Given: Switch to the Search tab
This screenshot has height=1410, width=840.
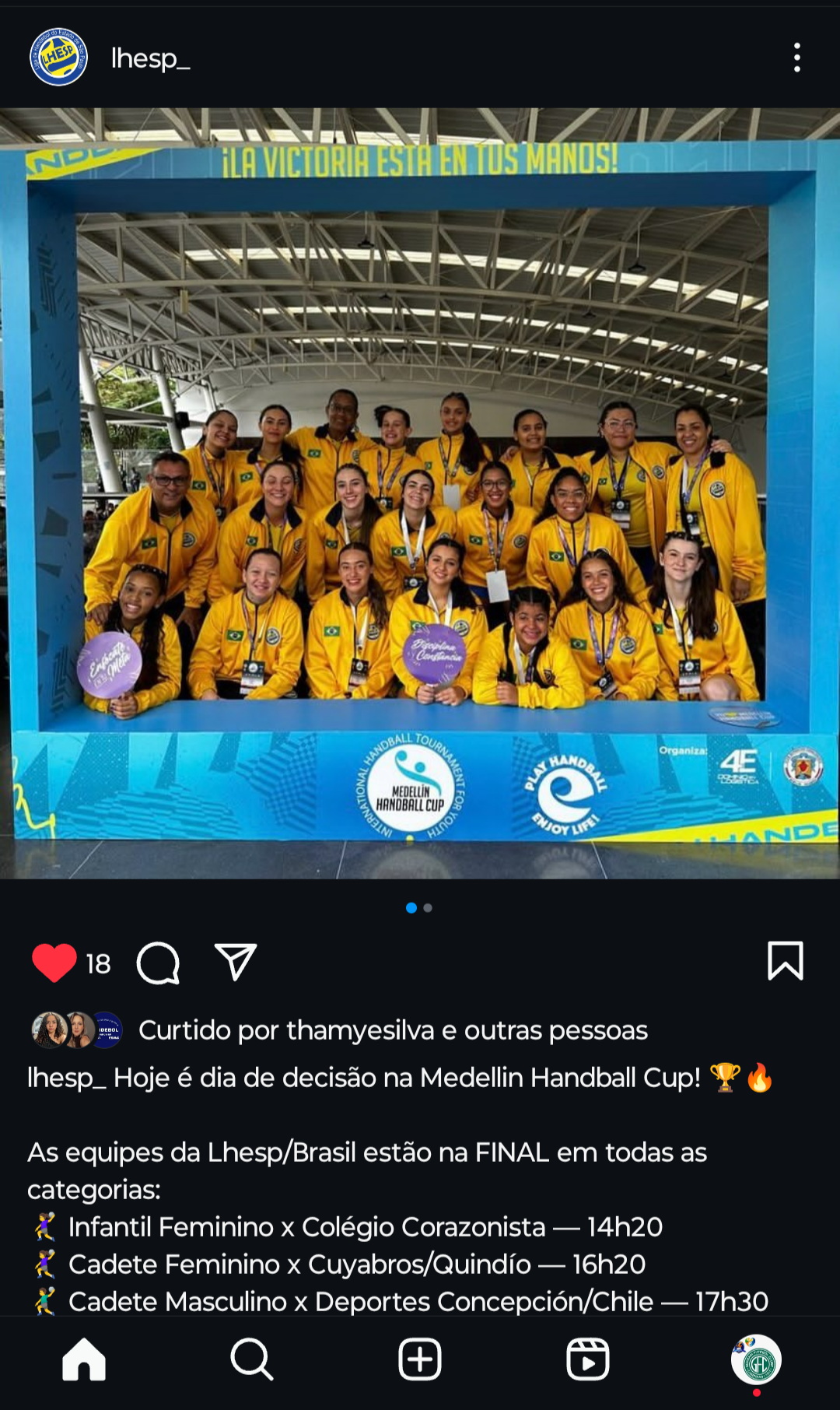Looking at the screenshot, I should [251, 1359].
